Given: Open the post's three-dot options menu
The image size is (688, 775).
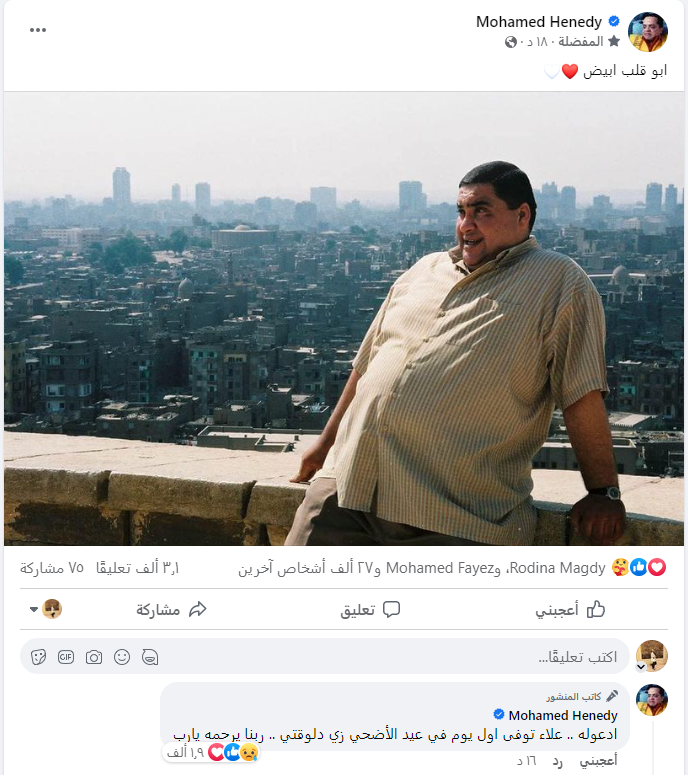Looking at the screenshot, I should (38, 29).
